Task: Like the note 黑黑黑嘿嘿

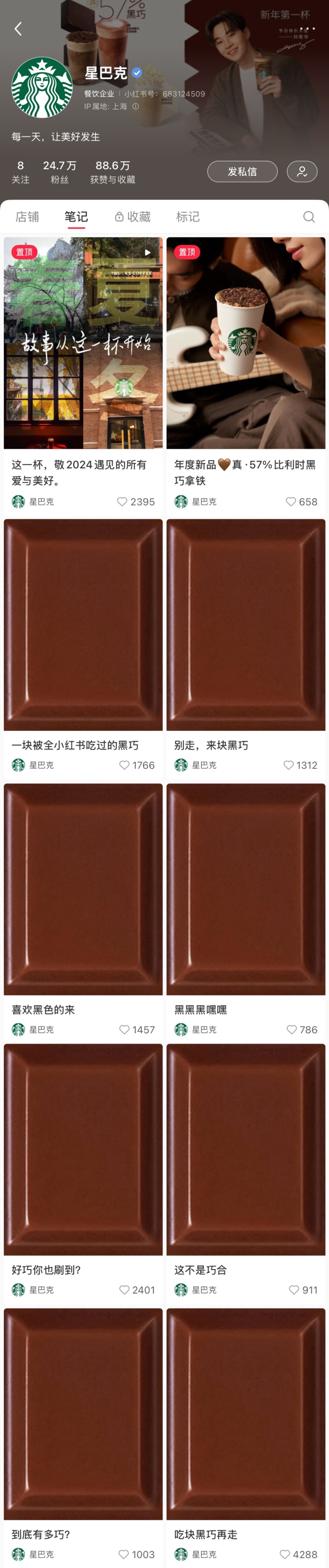Action: point(292,1029)
